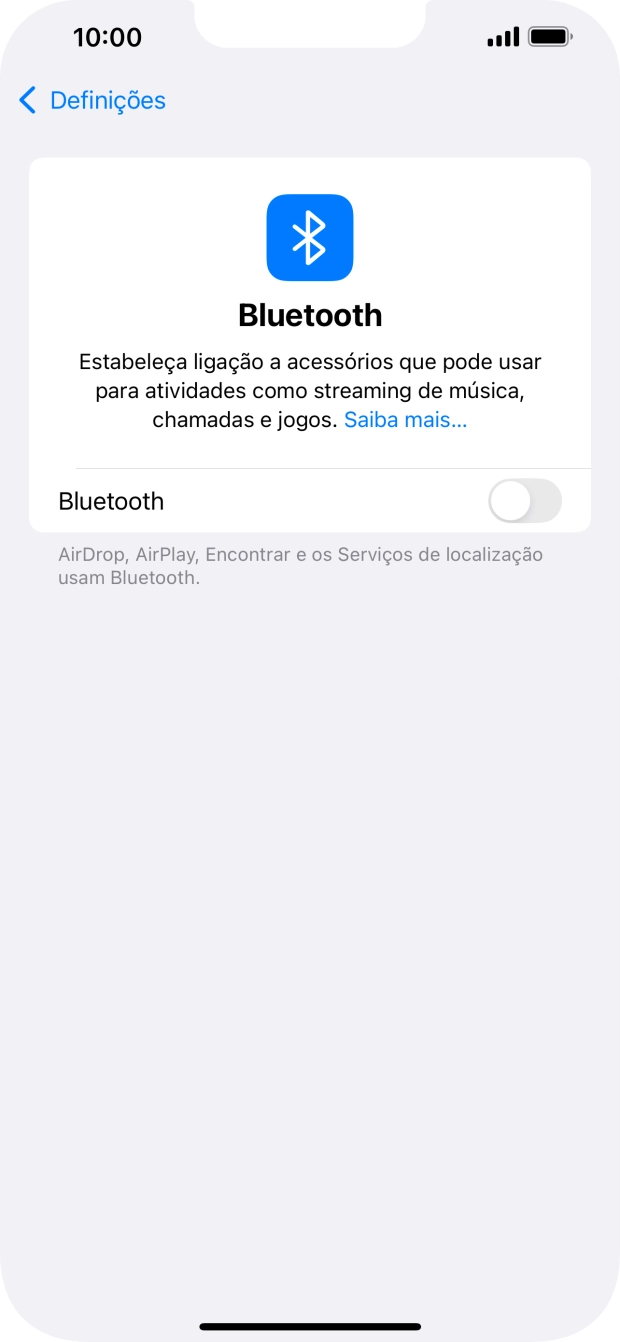Turn on the Bluetooth switch
Viewport: 620px width, 1342px height.
tap(524, 501)
